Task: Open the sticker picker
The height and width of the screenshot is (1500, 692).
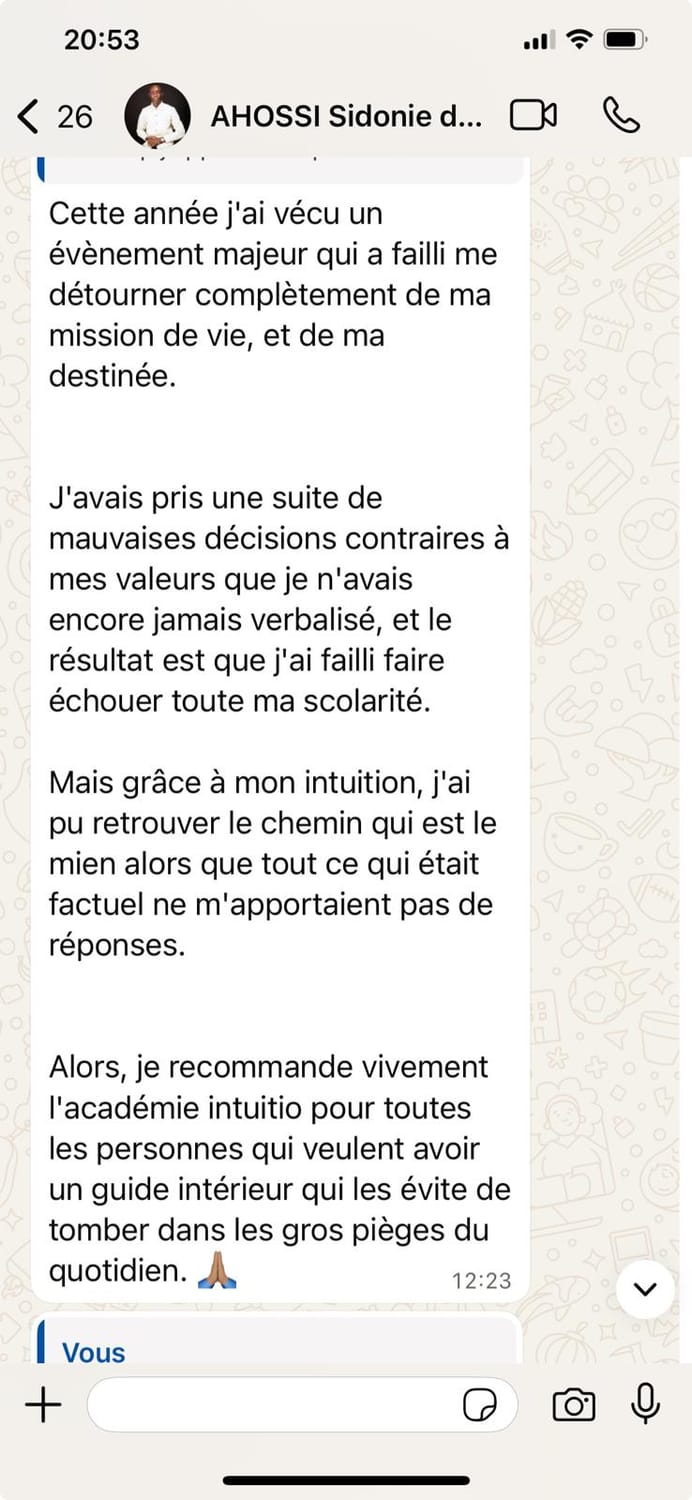Action: click(x=480, y=1406)
